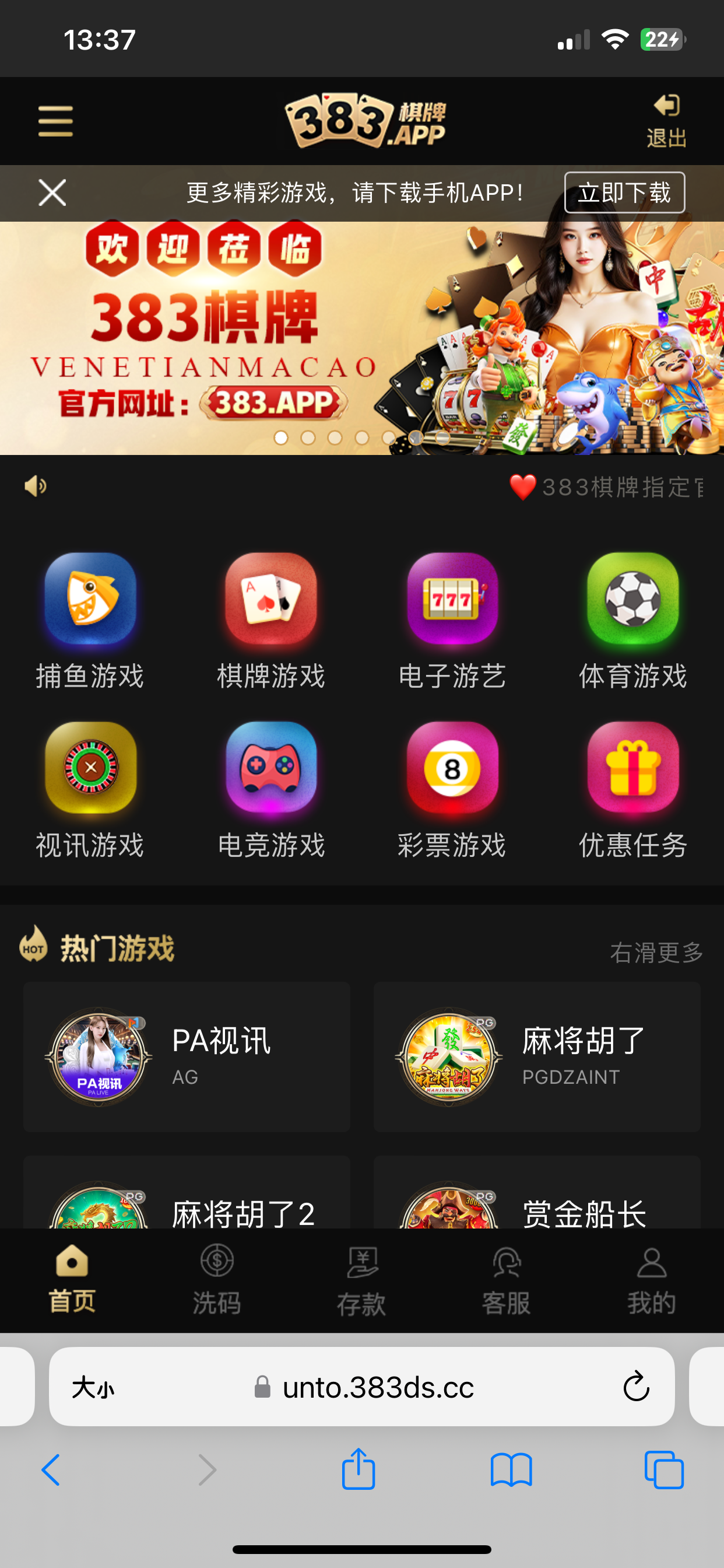Screen dimensions: 724x1568
Task: Open the 客服 customer service tab
Action: coord(506,1279)
